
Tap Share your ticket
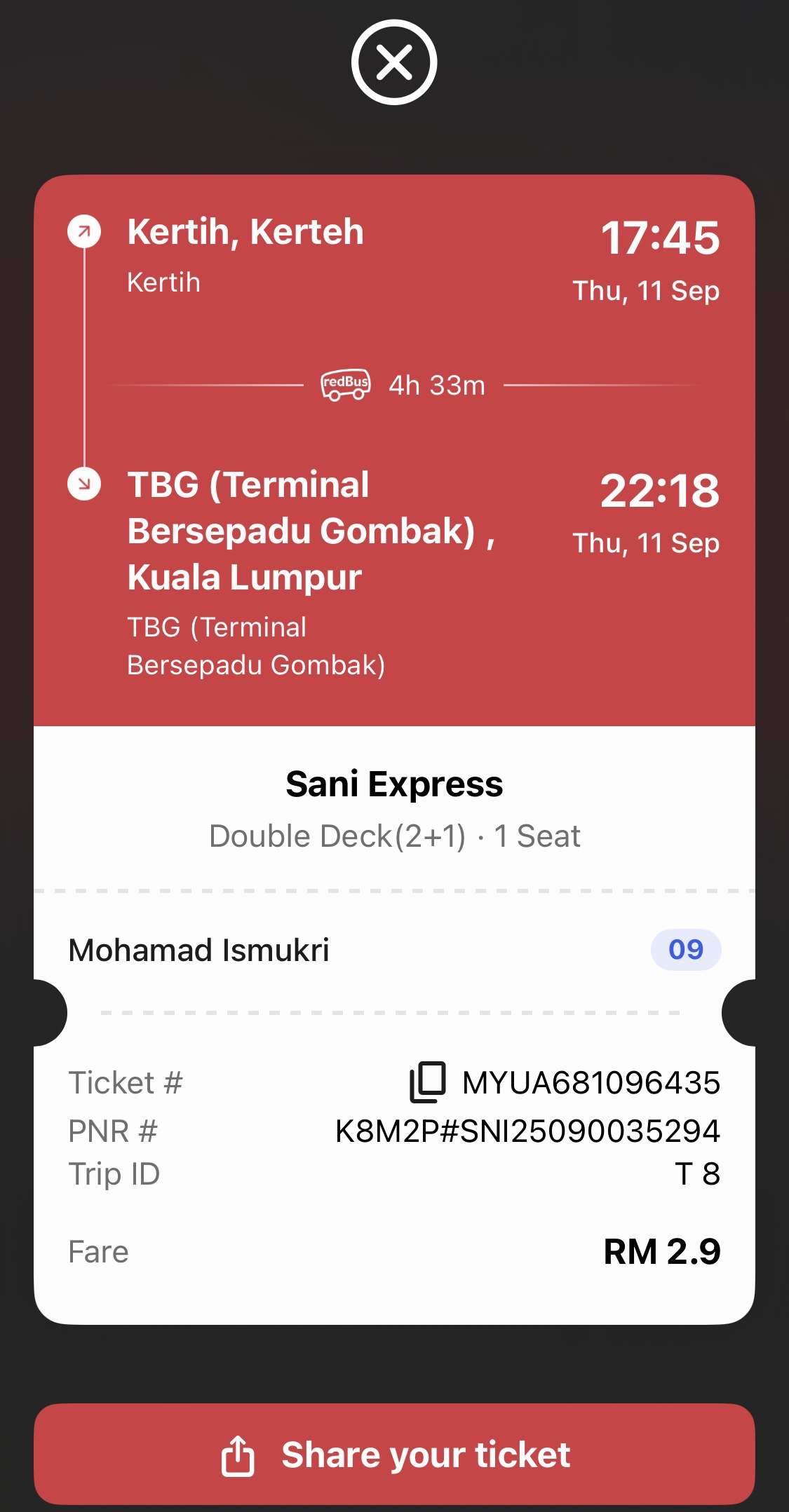(394, 1455)
